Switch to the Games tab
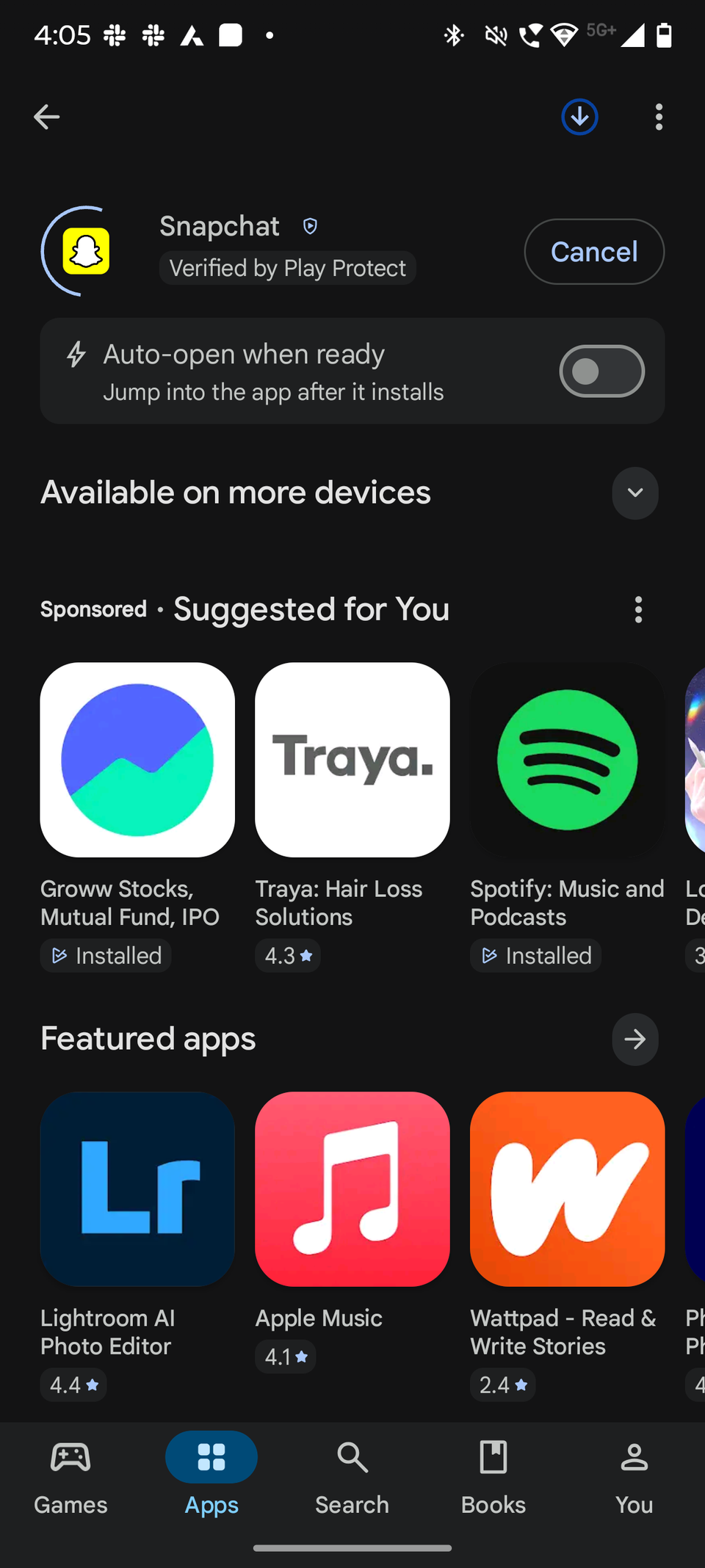The width and height of the screenshot is (705, 1568). [x=70, y=1476]
